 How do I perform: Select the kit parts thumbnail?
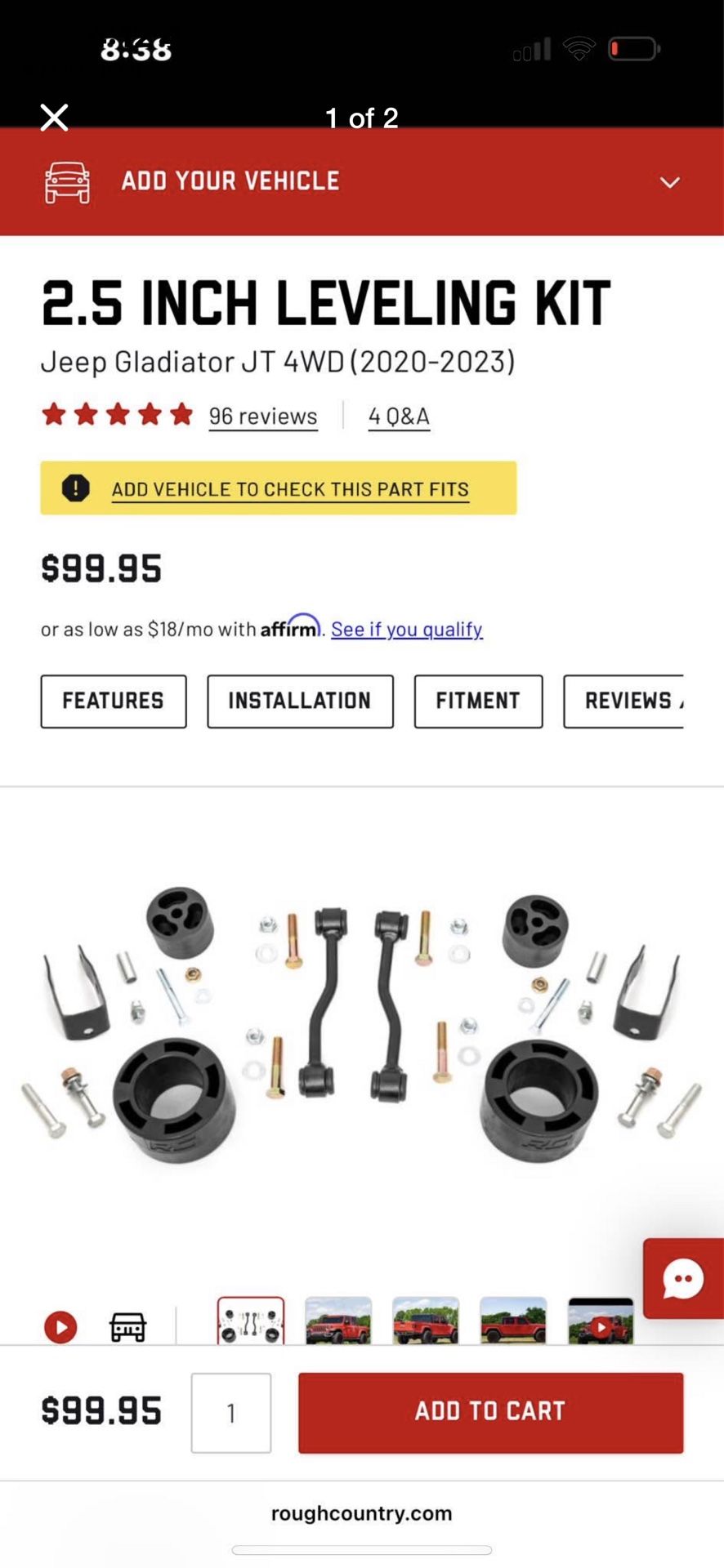[251, 1321]
